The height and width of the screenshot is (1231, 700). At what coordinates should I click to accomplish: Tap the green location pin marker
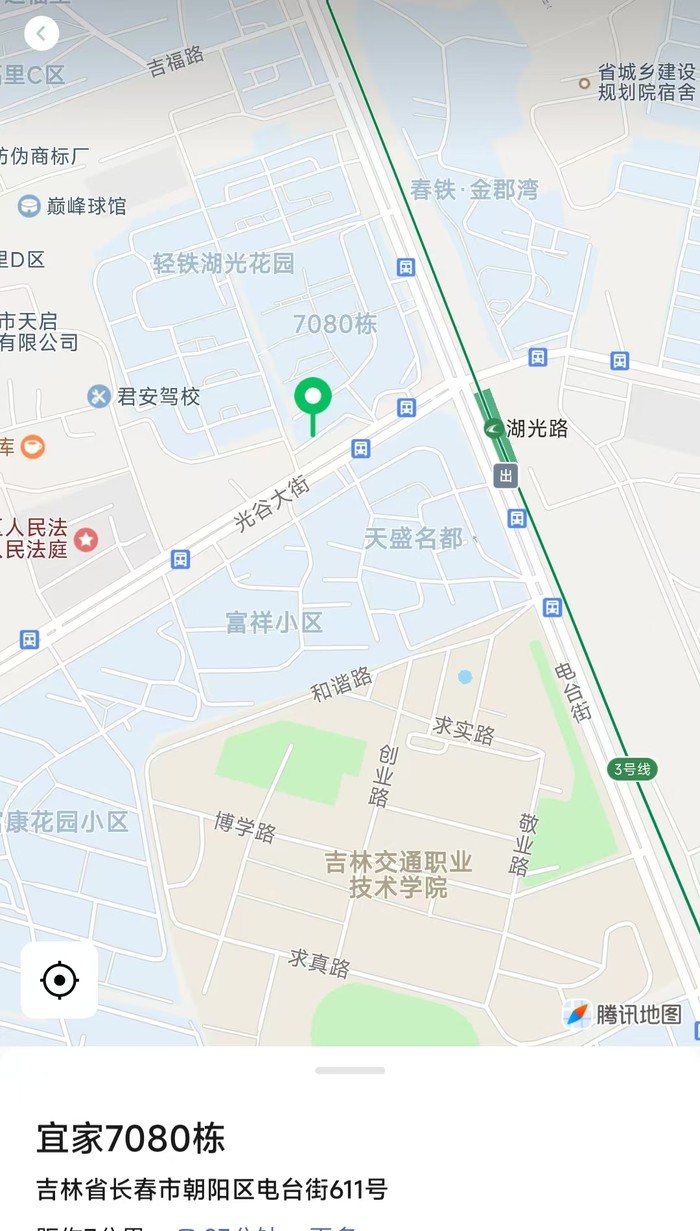[313, 399]
